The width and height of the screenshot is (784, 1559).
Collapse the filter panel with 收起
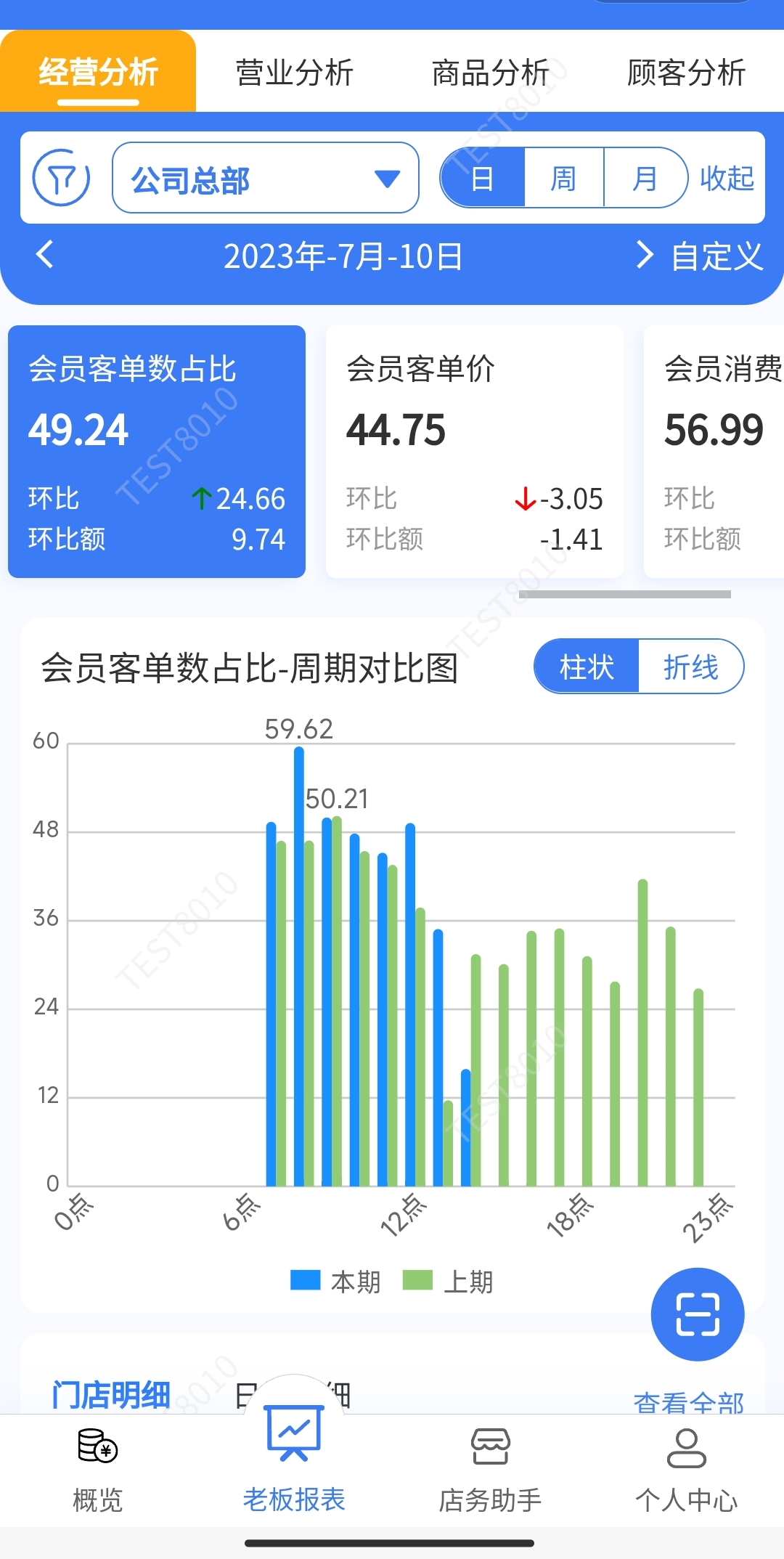tap(727, 178)
